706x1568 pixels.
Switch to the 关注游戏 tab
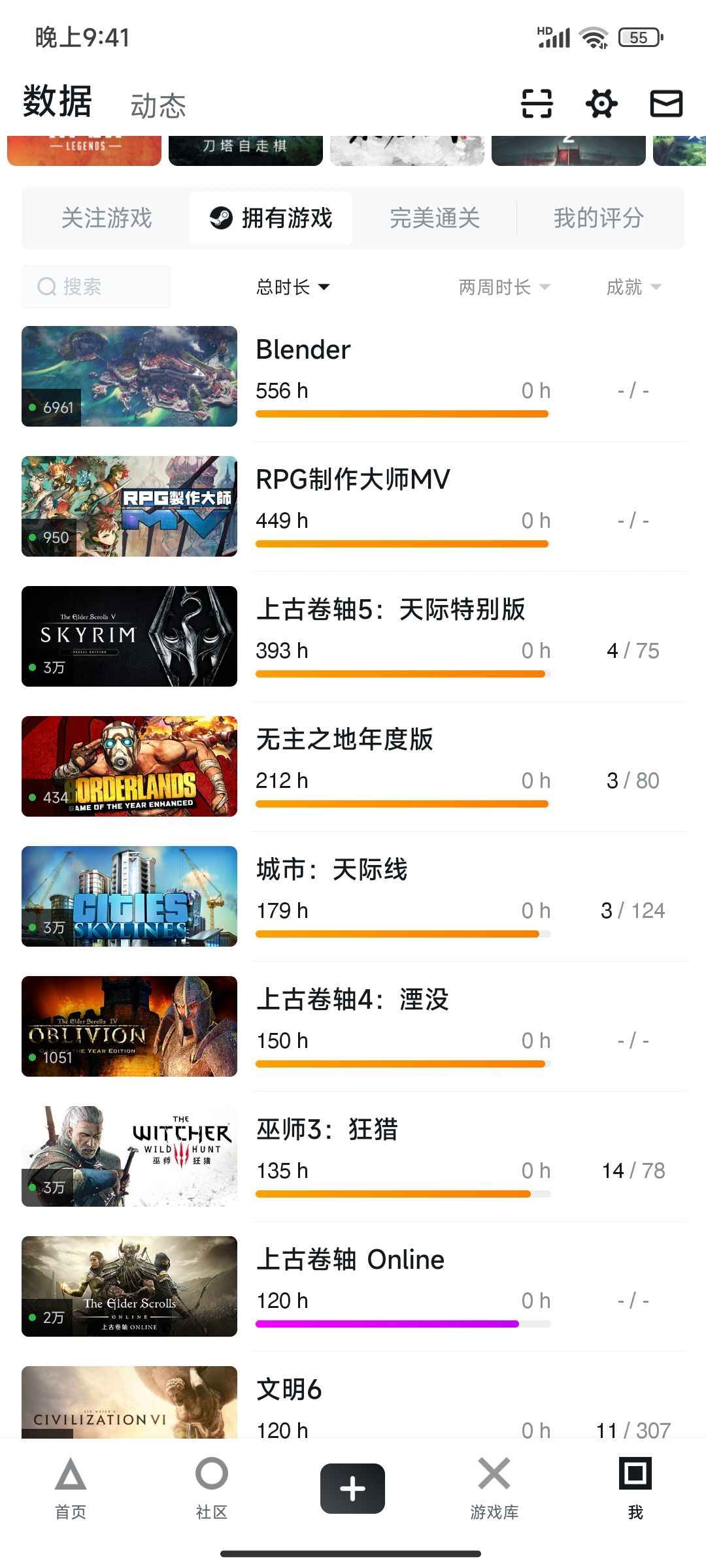pos(106,218)
